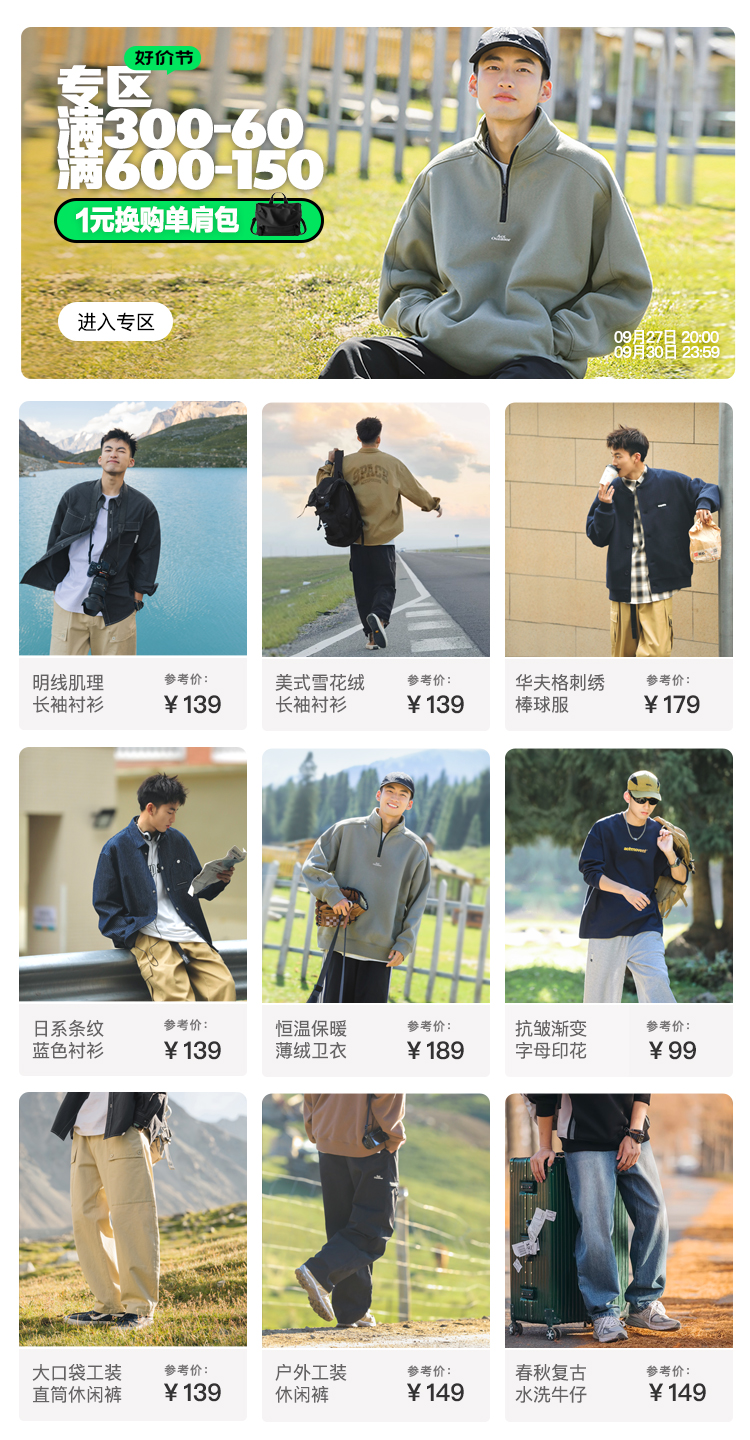
Task: Tap the 进入专区 button on the banner
Action: [x=115, y=322]
